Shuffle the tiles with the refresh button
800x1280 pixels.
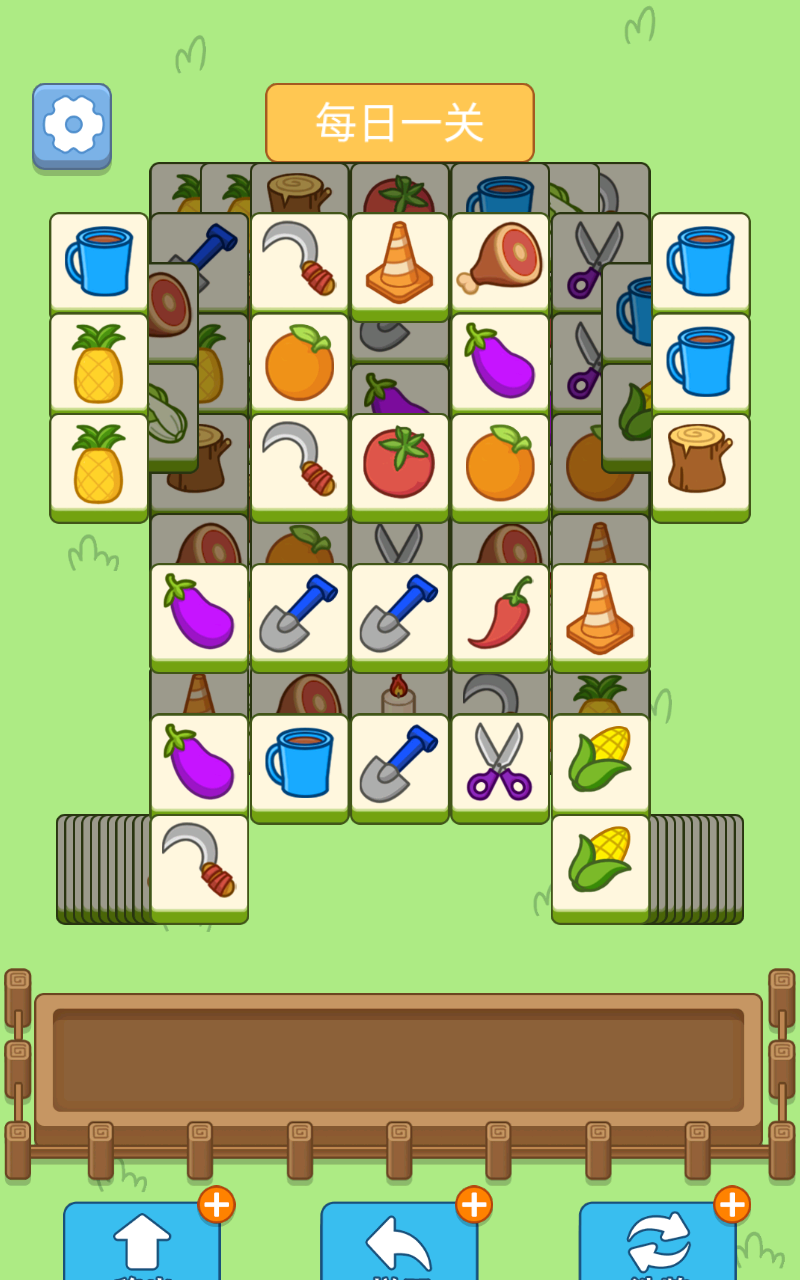click(x=658, y=1240)
